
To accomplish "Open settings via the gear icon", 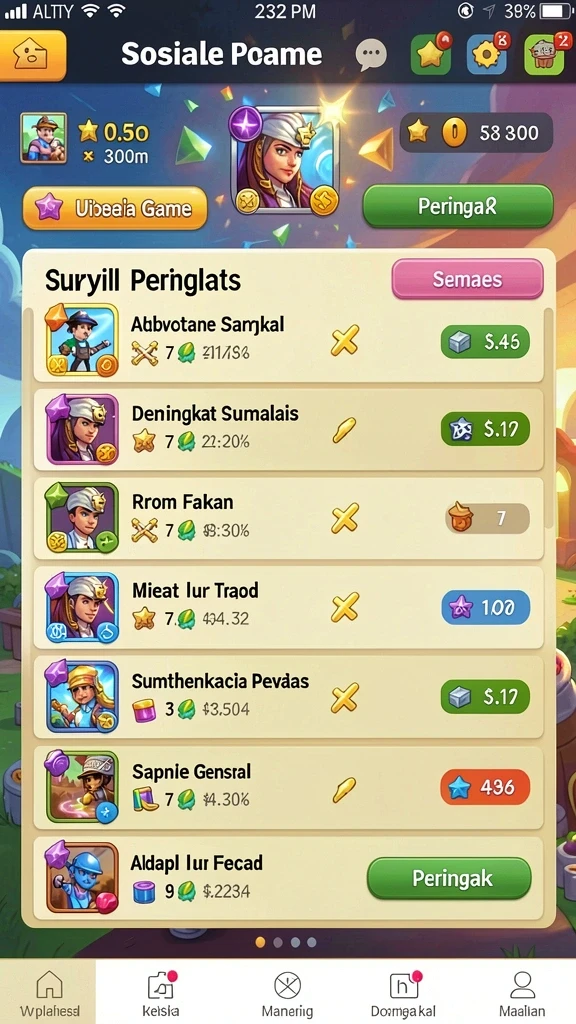I will tap(487, 55).
